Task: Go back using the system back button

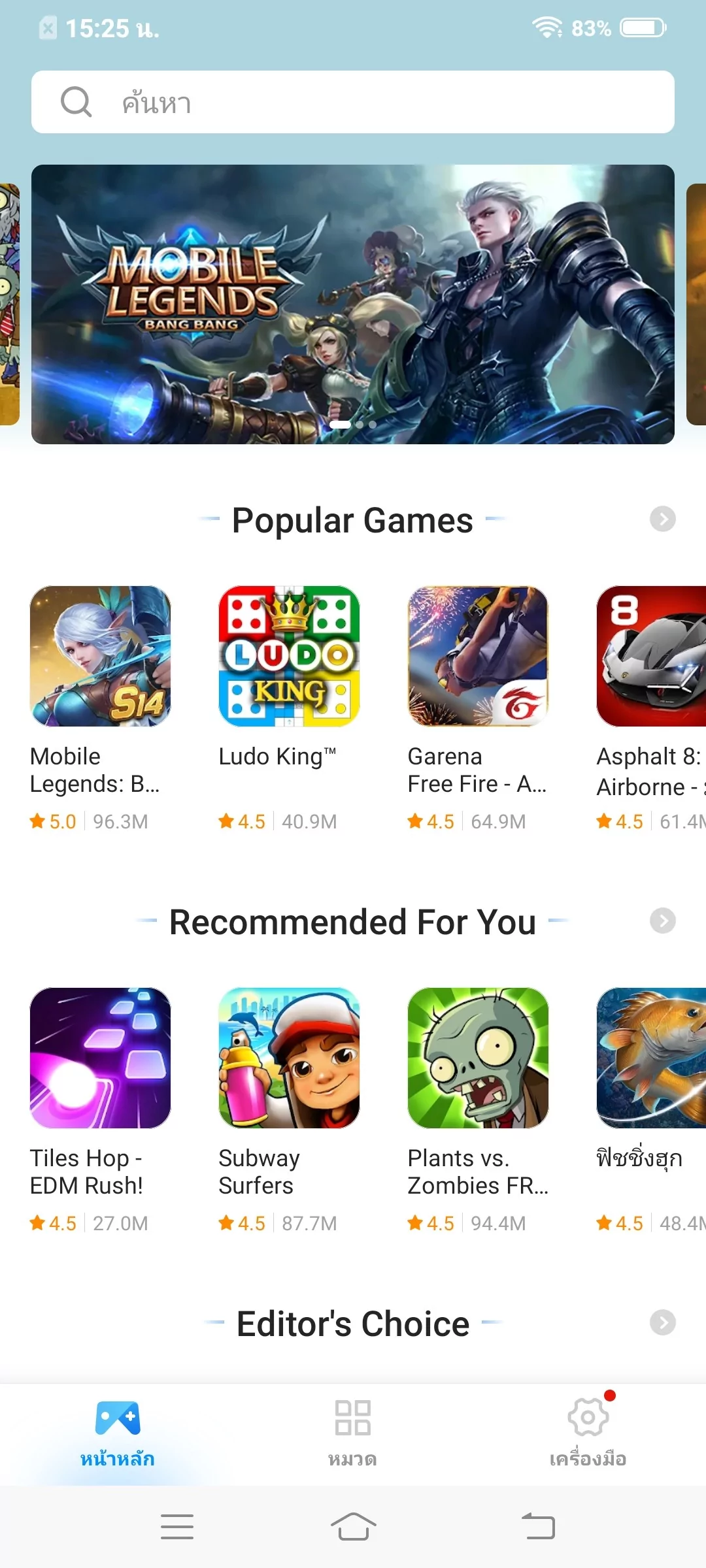Action: tap(538, 1526)
